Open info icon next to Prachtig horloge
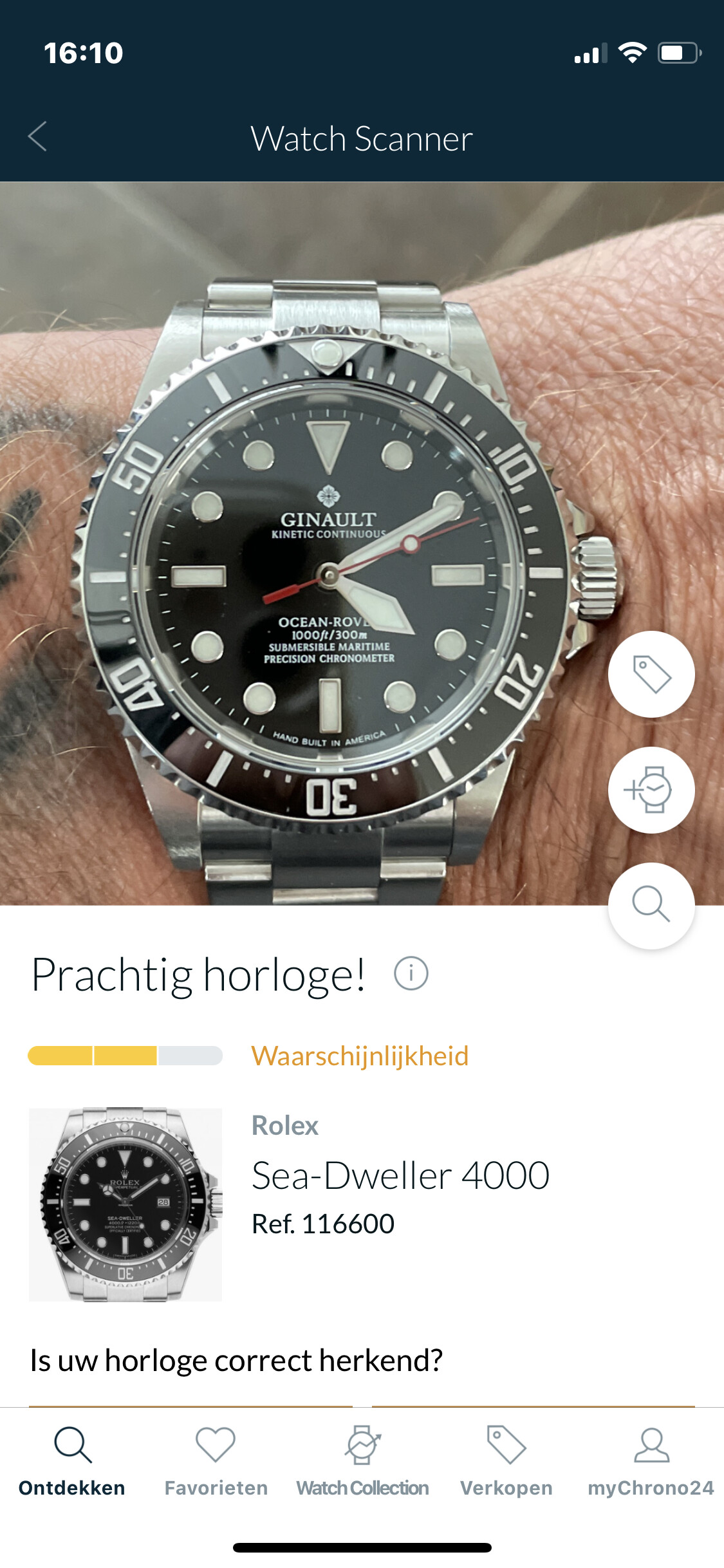 click(411, 973)
